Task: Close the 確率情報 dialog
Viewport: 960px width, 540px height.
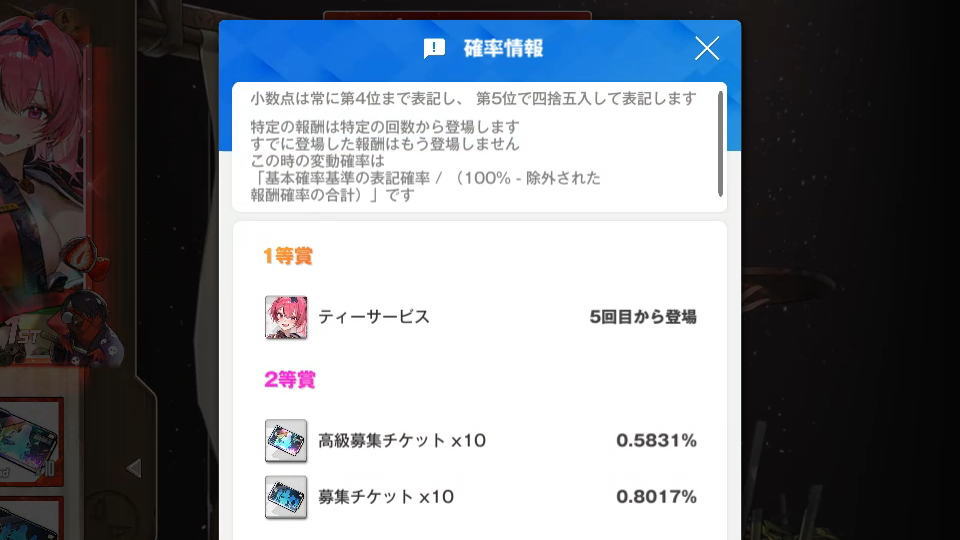Action: tap(707, 48)
